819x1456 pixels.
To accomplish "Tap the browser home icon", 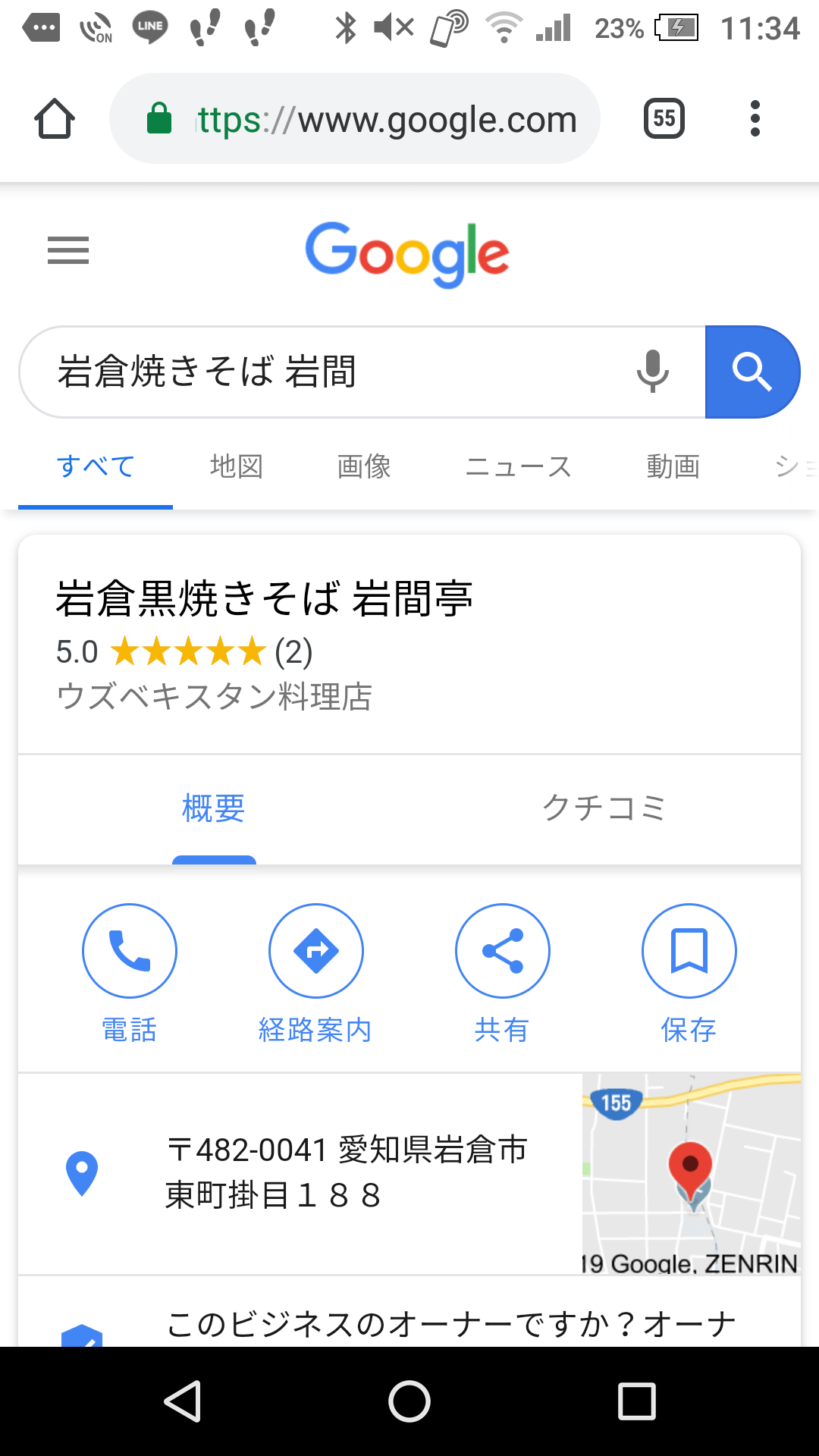I will tap(55, 119).
